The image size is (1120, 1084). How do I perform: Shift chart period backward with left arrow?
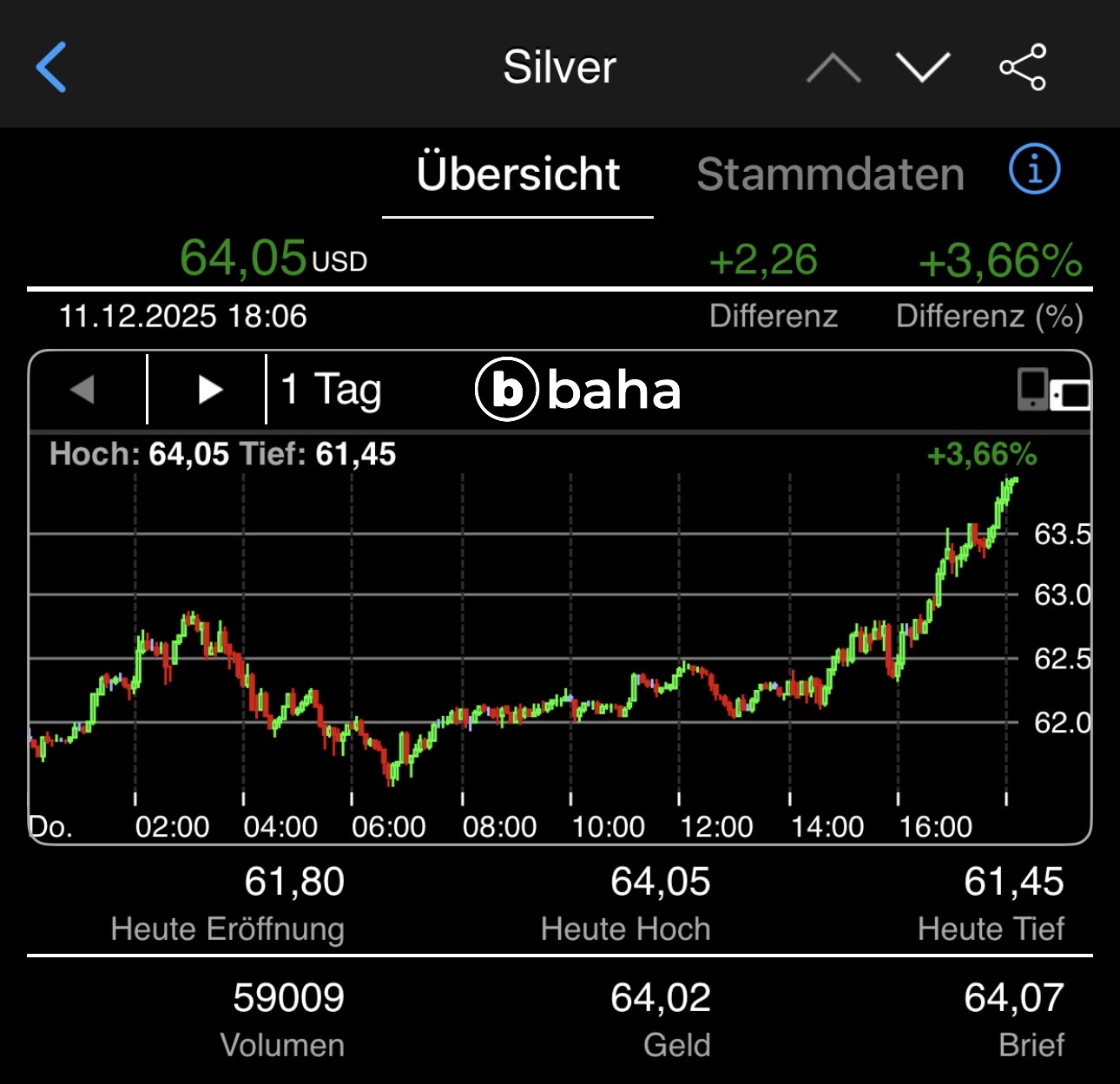(x=82, y=390)
